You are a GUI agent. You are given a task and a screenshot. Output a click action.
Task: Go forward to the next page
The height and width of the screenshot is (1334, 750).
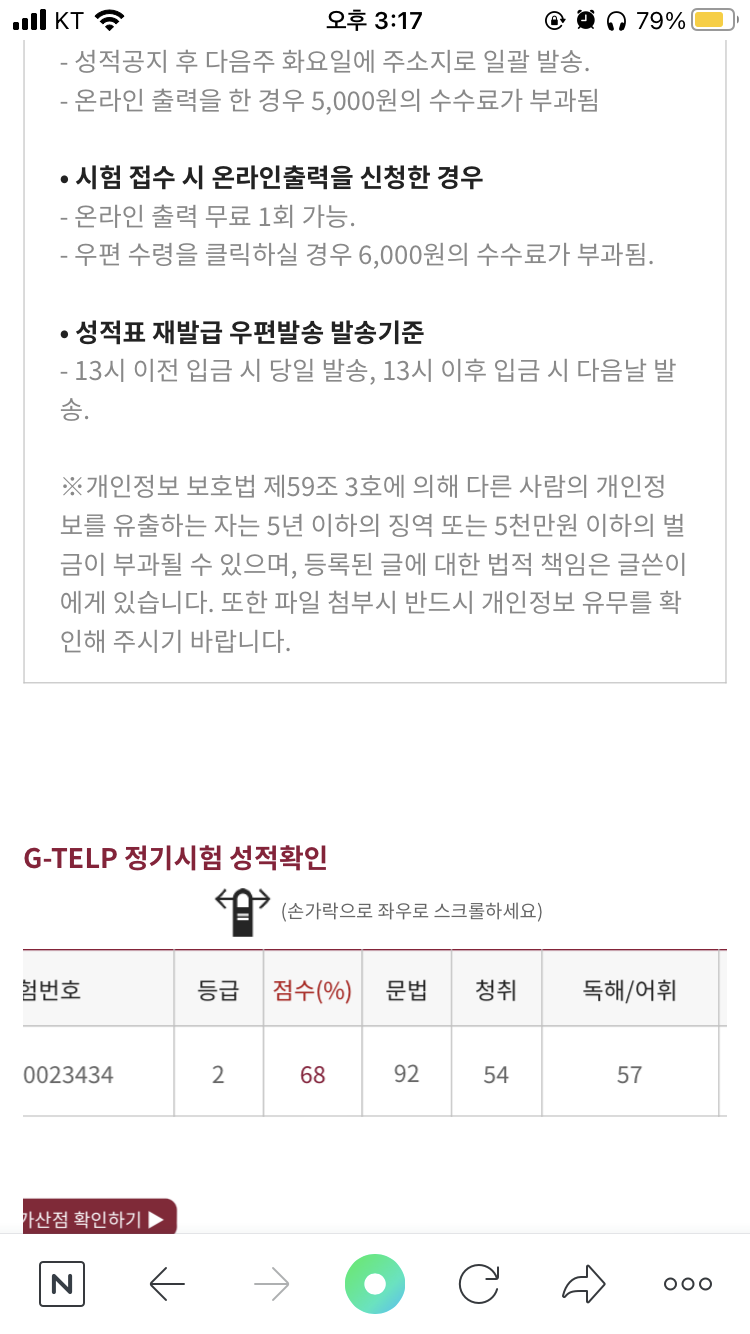click(271, 1284)
